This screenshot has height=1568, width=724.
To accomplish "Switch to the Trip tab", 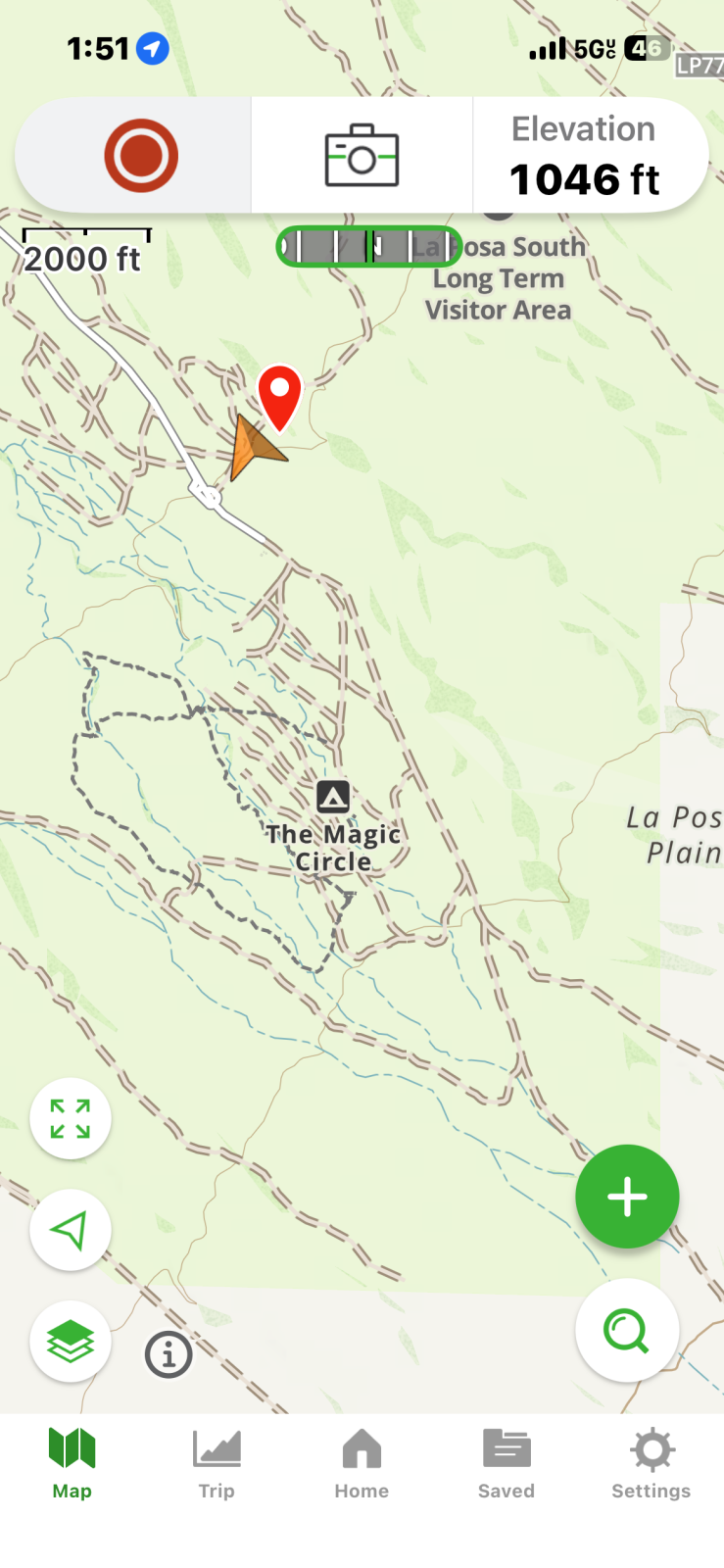I will [217, 1464].
